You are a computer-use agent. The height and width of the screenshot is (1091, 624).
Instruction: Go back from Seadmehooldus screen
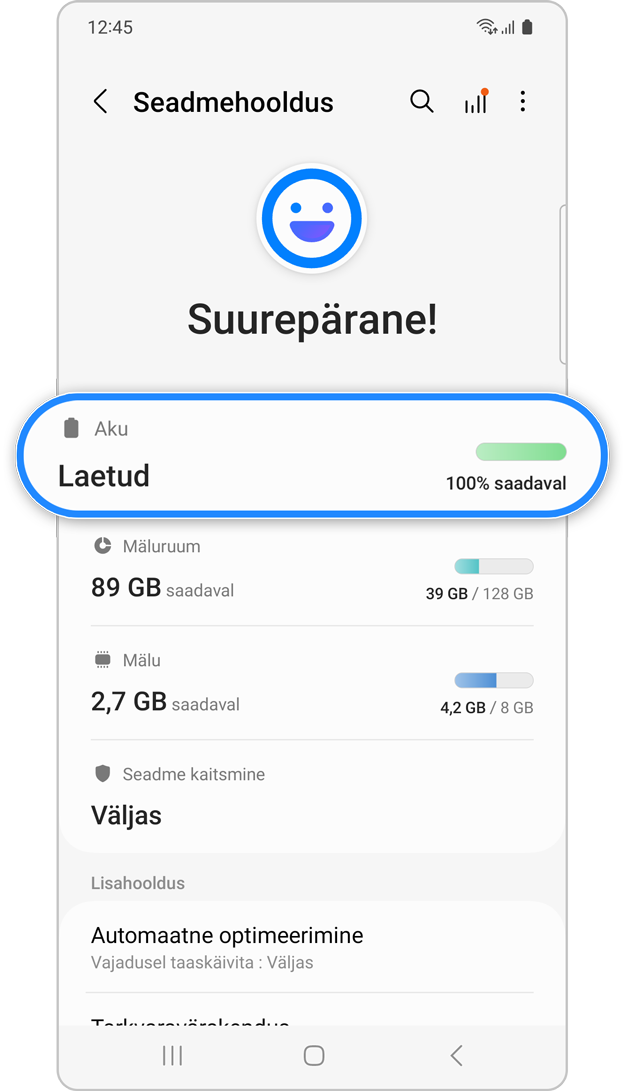click(100, 102)
